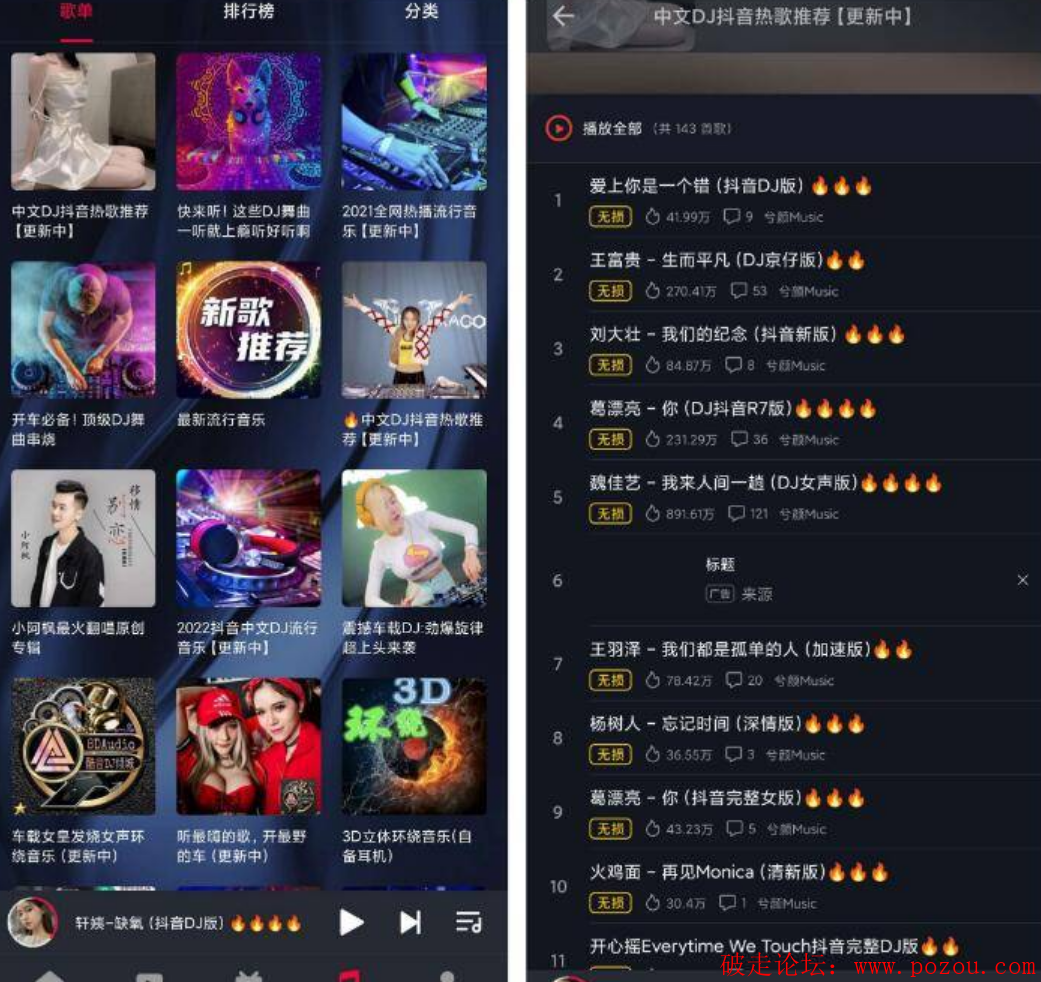
Task: Open 2022抖音中文DJ流行音乐 playlist
Action: tap(249, 539)
